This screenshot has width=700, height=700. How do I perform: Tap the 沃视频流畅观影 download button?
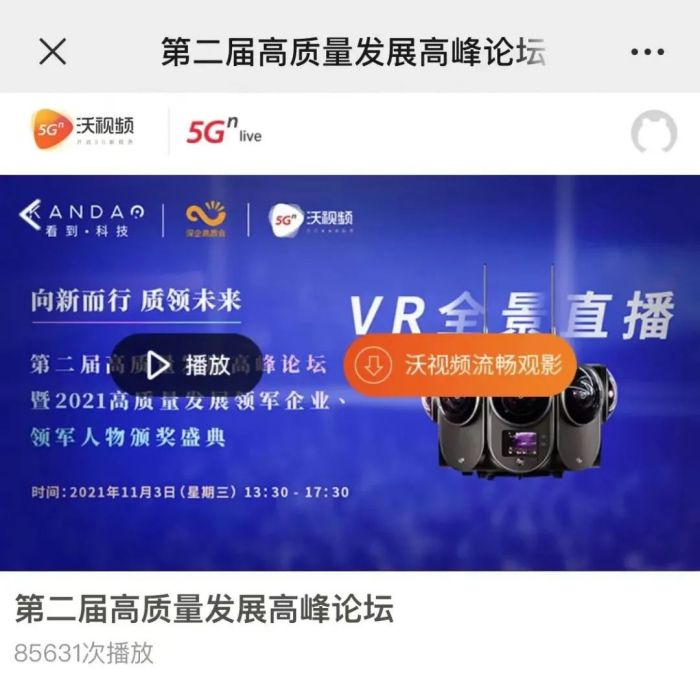click(460, 364)
